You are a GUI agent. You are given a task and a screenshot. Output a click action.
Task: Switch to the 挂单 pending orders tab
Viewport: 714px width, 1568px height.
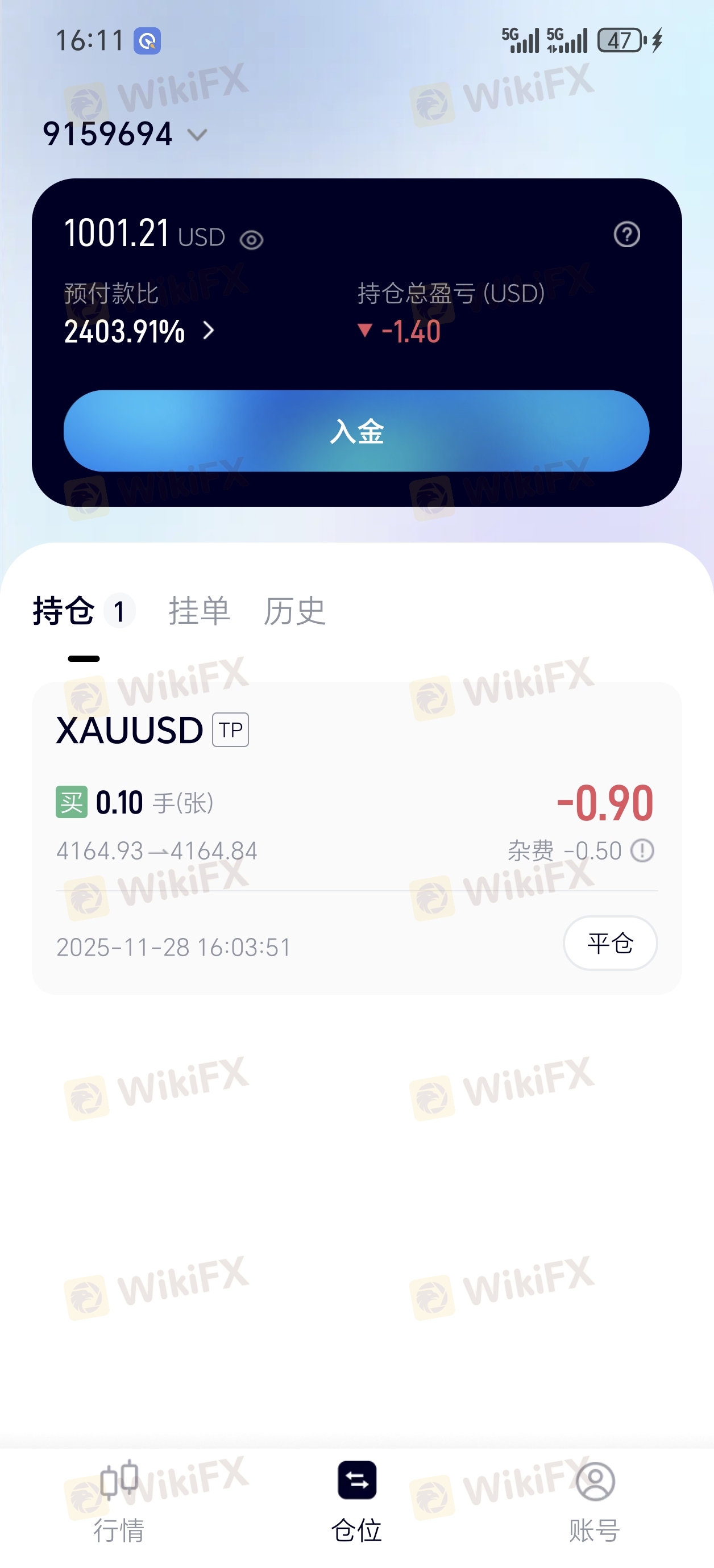point(199,611)
